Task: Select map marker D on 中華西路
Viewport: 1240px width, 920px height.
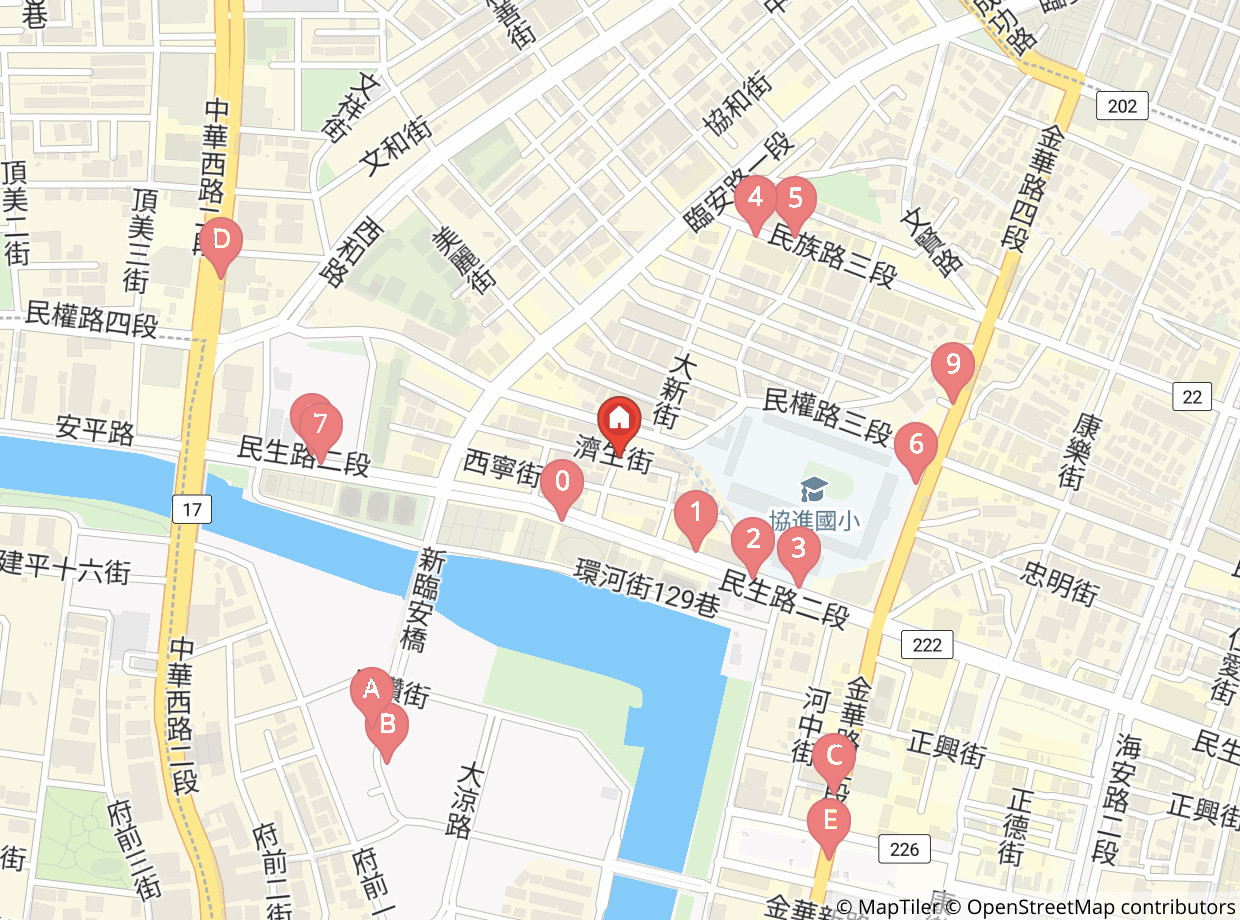Action: click(220, 241)
